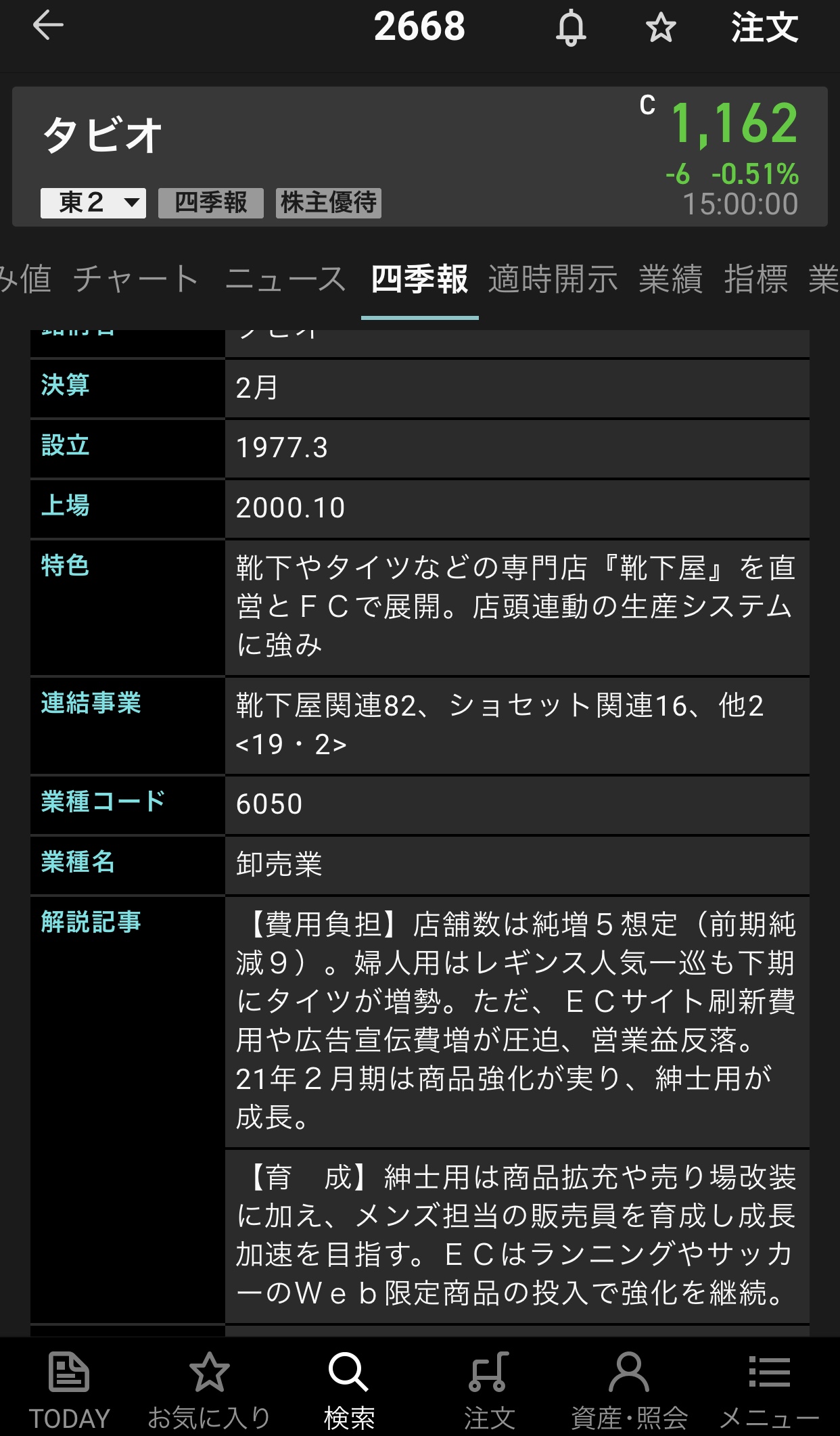Switch to the ニュース tab
The image size is (840, 1436).
coord(286,279)
